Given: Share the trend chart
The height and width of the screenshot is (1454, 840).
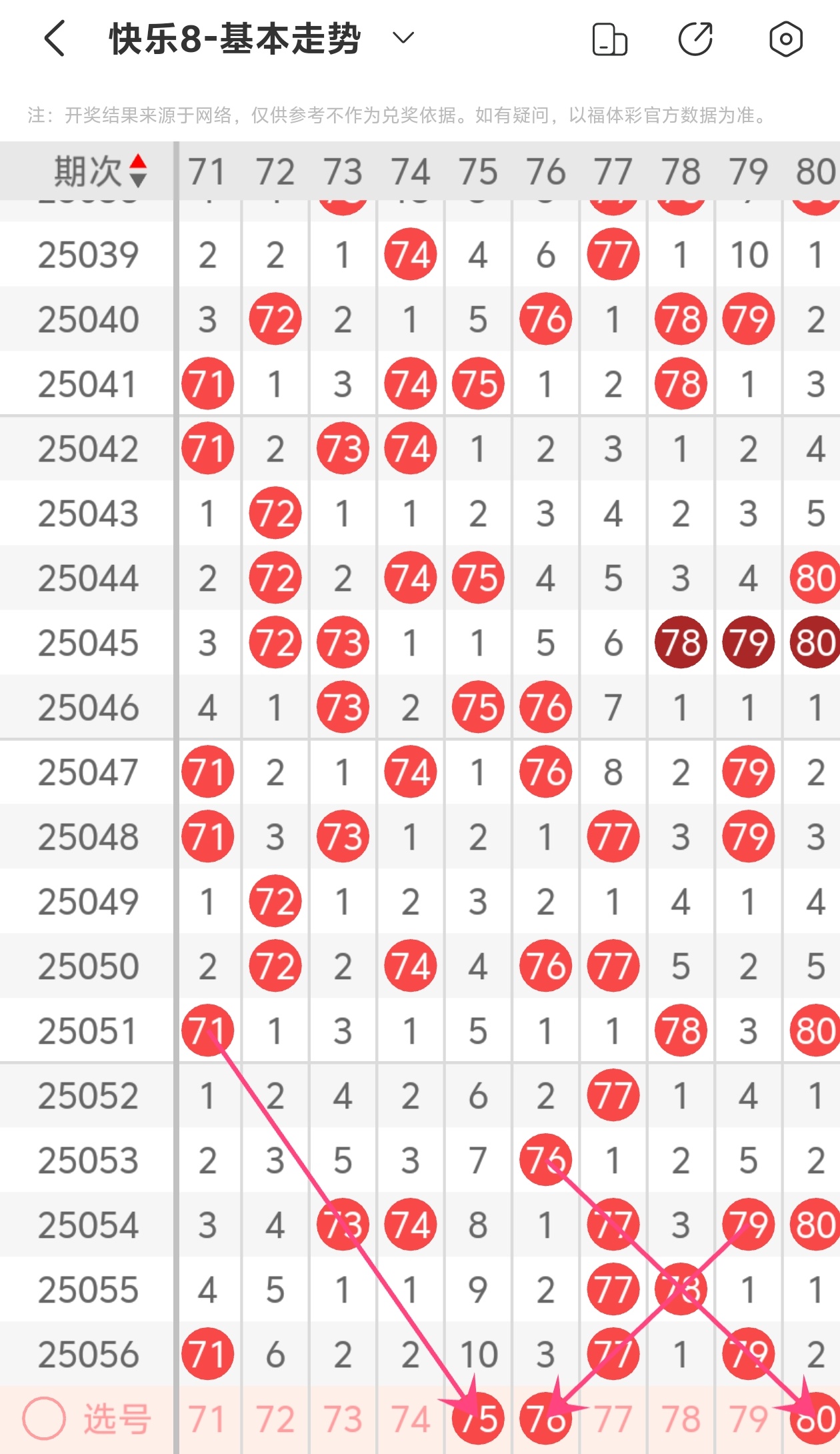Looking at the screenshot, I should point(695,39).
